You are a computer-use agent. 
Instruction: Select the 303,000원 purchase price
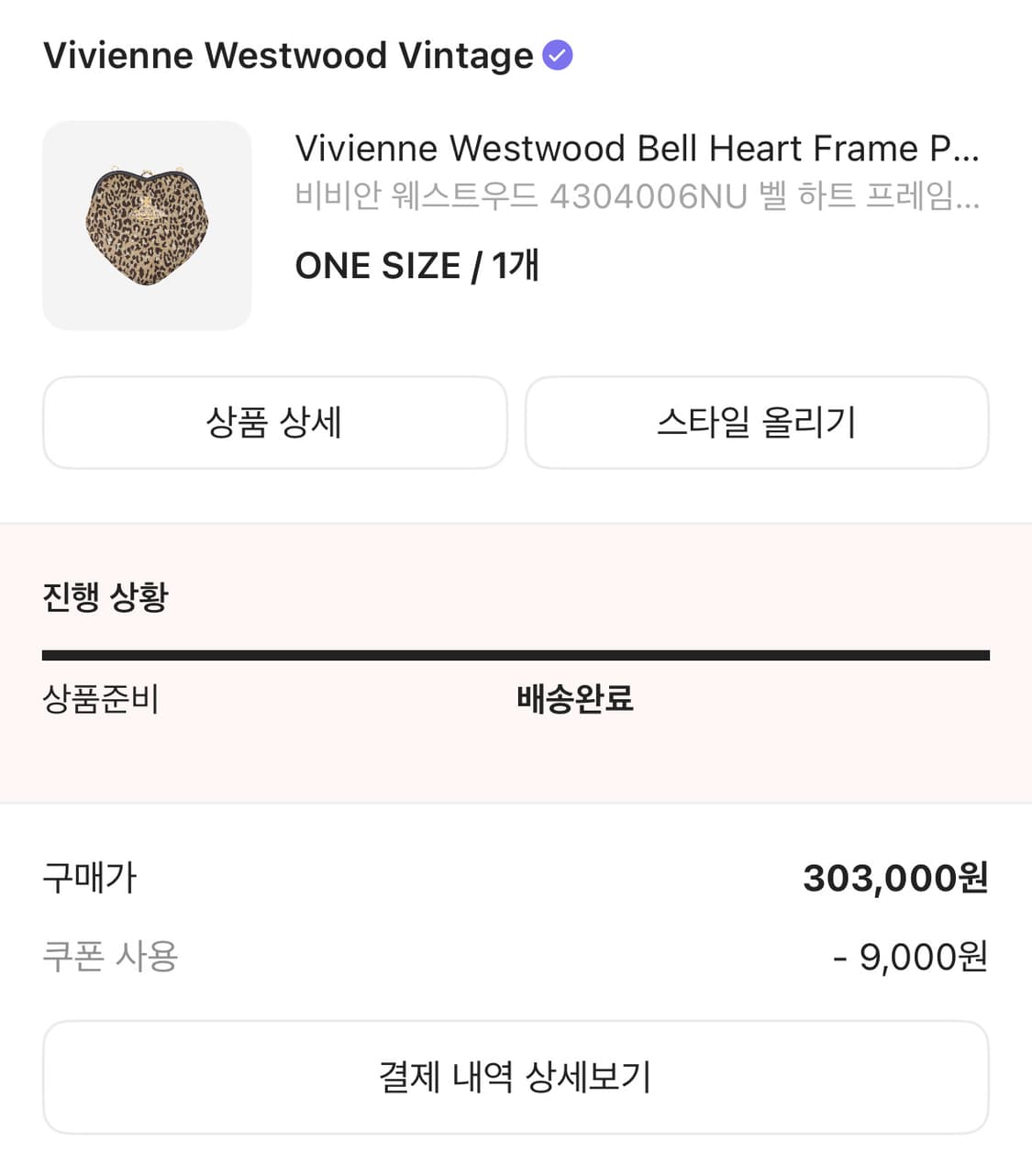tap(894, 878)
